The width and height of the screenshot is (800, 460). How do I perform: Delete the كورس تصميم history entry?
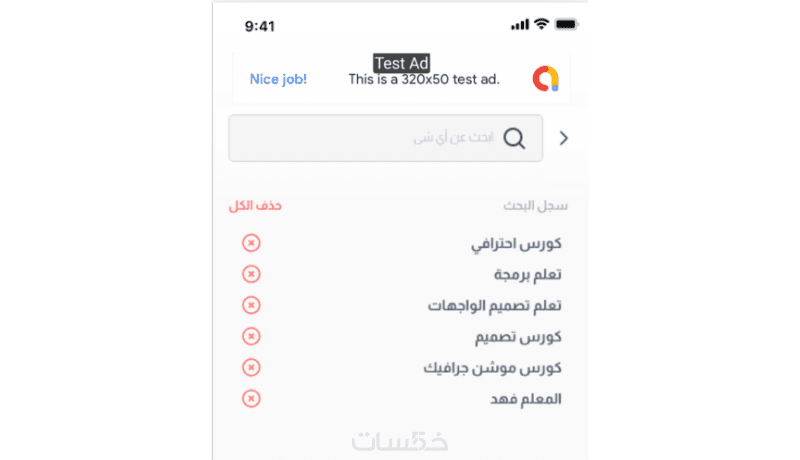251,336
